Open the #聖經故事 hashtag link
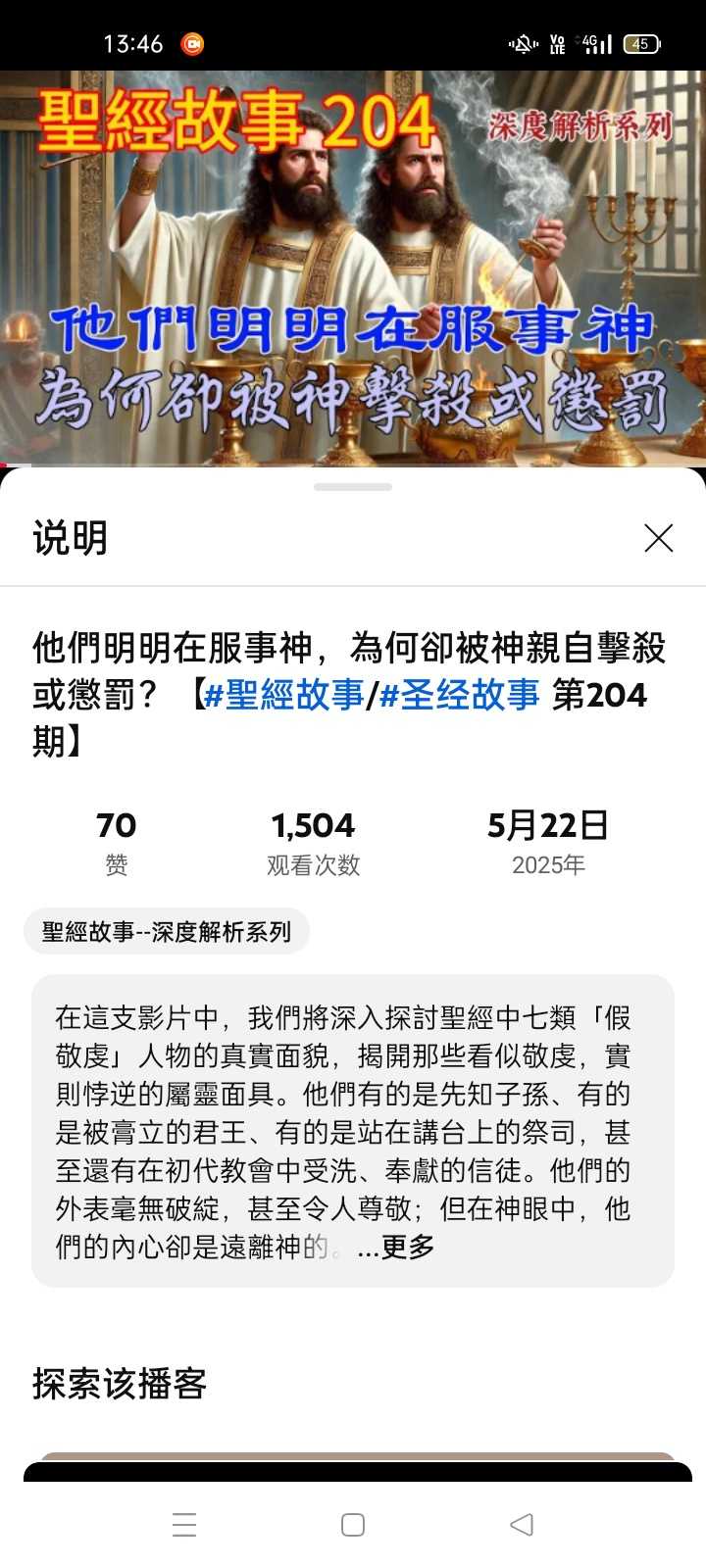Screen dimensions: 706x1568 [283, 695]
